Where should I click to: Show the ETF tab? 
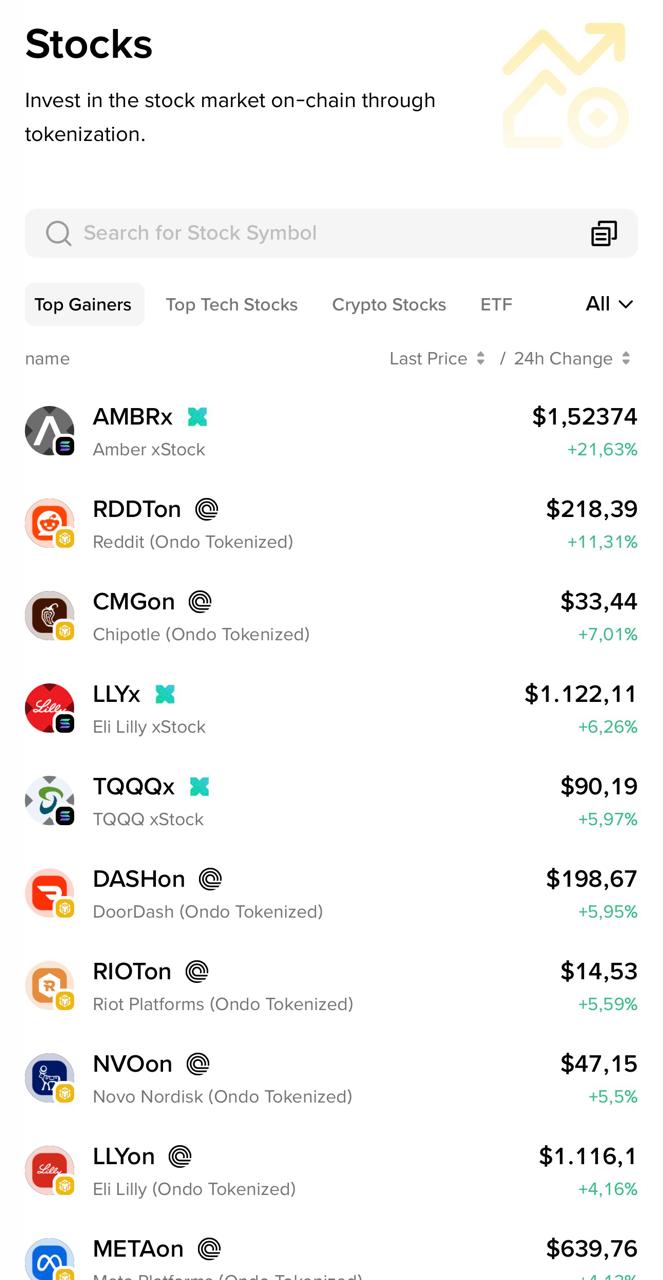click(x=496, y=305)
